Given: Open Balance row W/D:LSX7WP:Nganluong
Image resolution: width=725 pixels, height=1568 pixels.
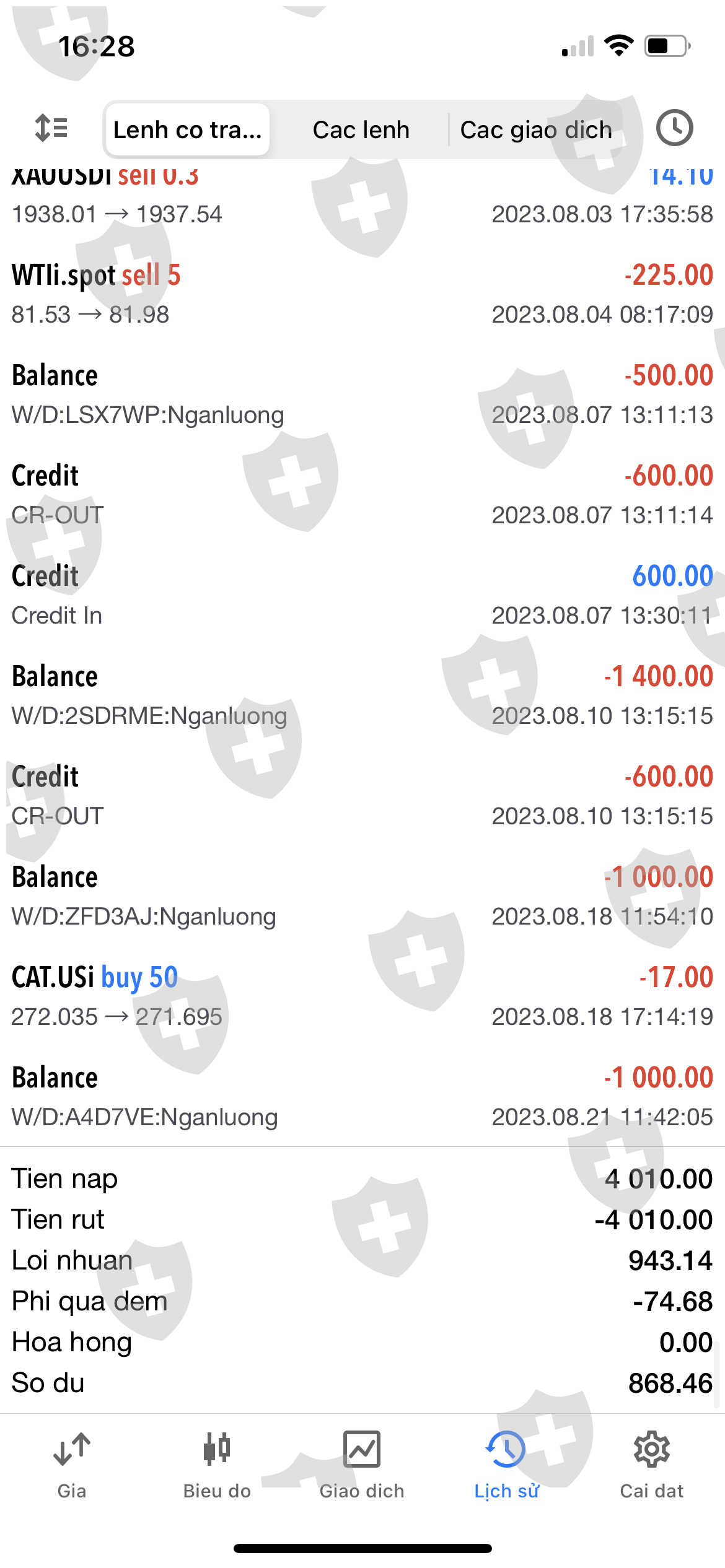Looking at the screenshot, I should tap(362, 394).
